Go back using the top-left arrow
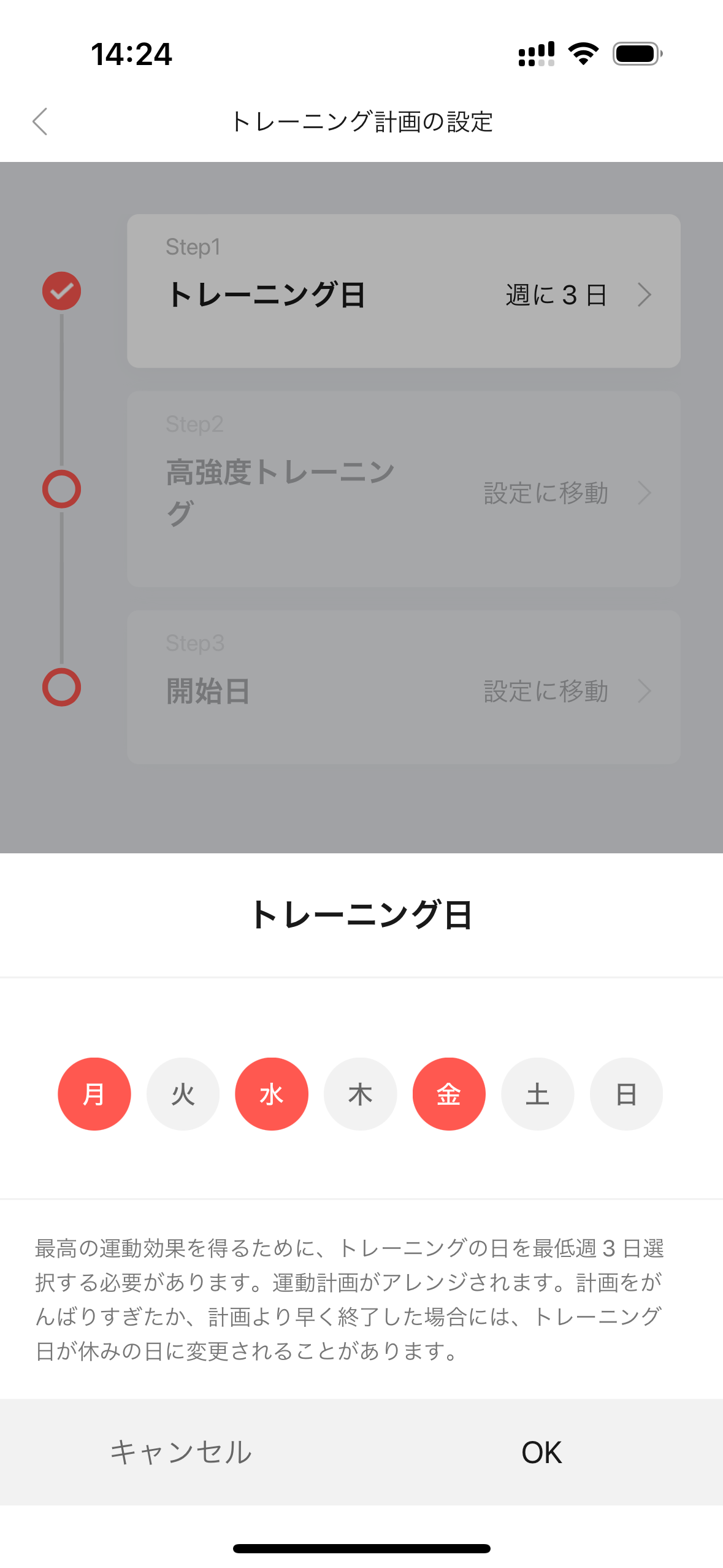 tap(40, 121)
